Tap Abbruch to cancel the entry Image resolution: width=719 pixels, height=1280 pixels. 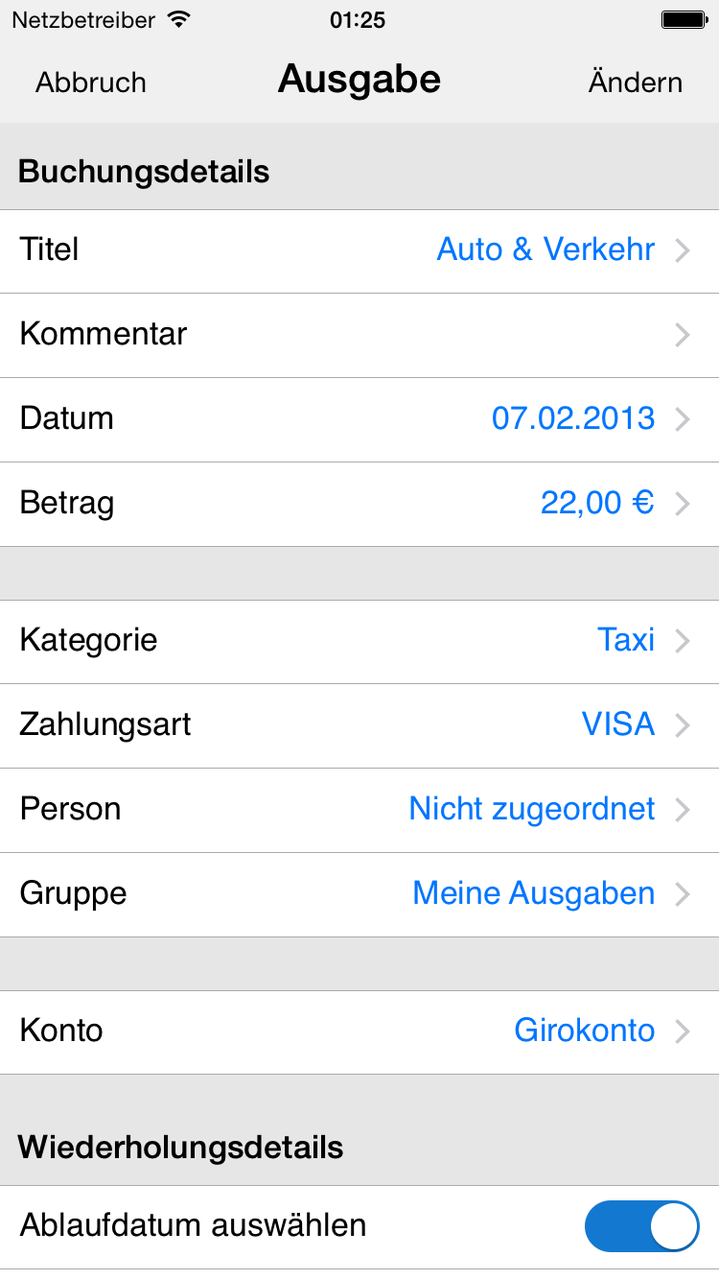click(x=91, y=82)
